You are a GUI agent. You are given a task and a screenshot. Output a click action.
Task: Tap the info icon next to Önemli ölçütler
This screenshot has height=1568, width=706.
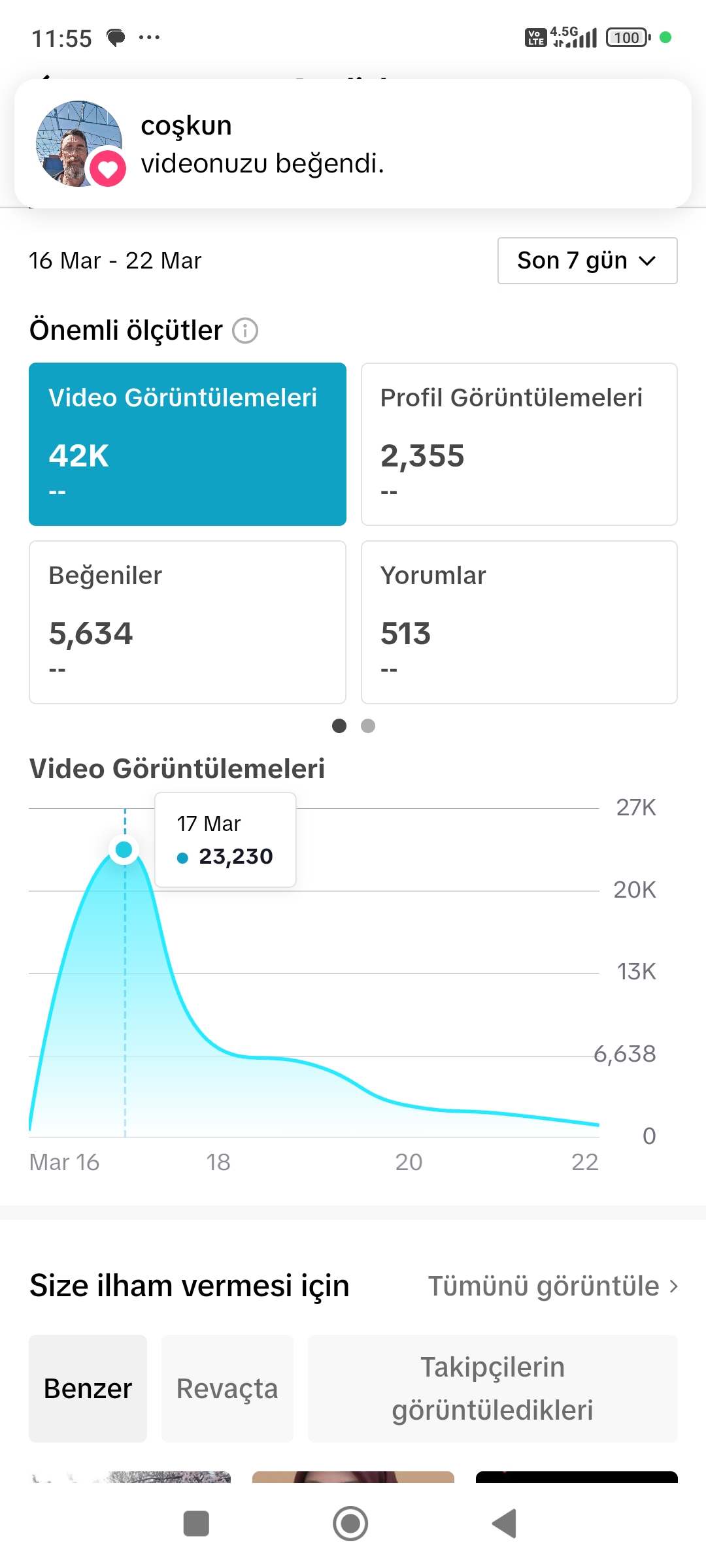245,331
